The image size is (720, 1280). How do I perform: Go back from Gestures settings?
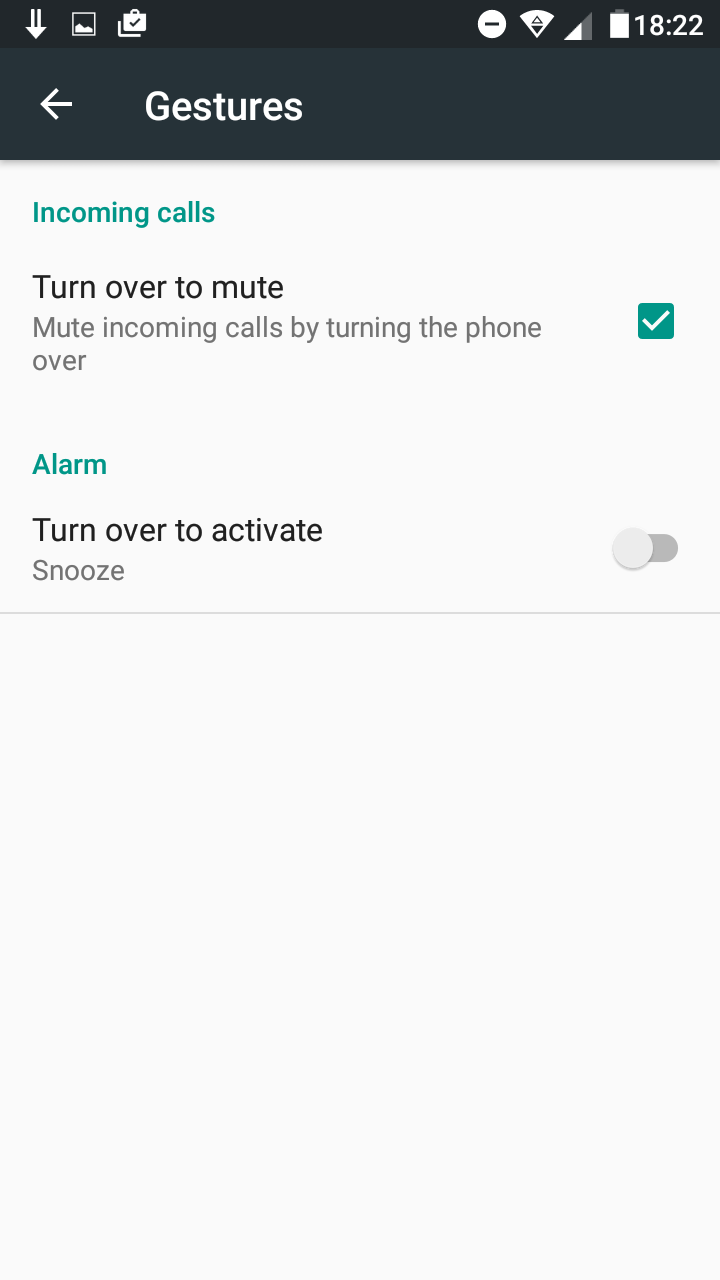pyautogui.click(x=56, y=104)
